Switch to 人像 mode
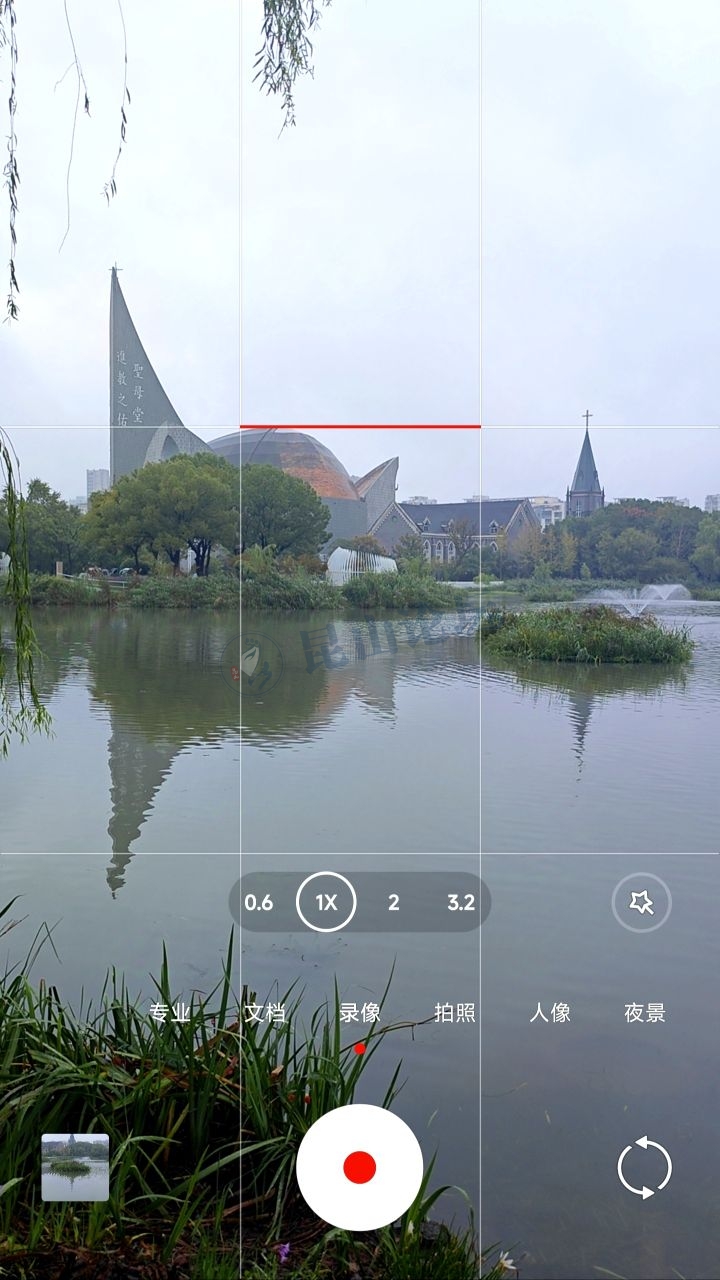This screenshot has width=720, height=1280. (x=550, y=1012)
